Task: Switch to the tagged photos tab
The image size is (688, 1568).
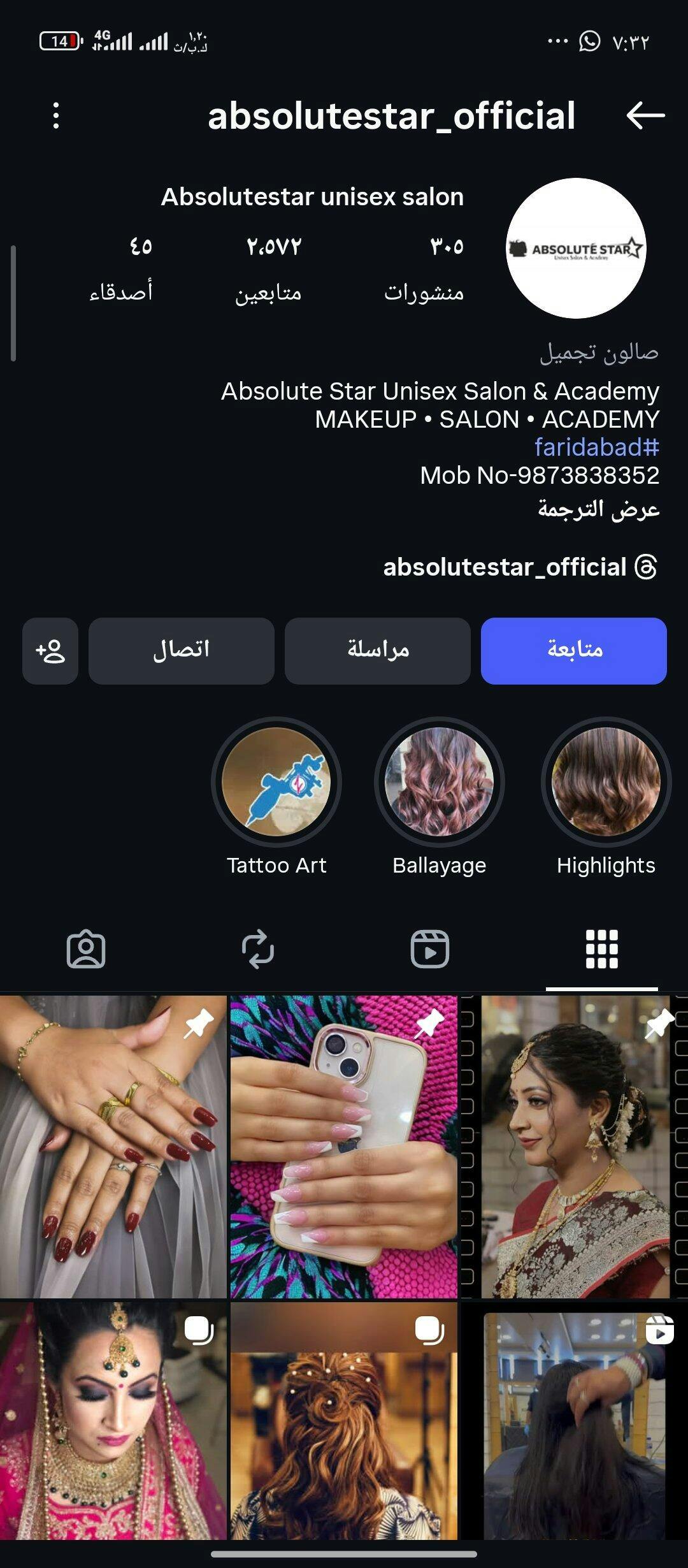Action: click(x=86, y=949)
